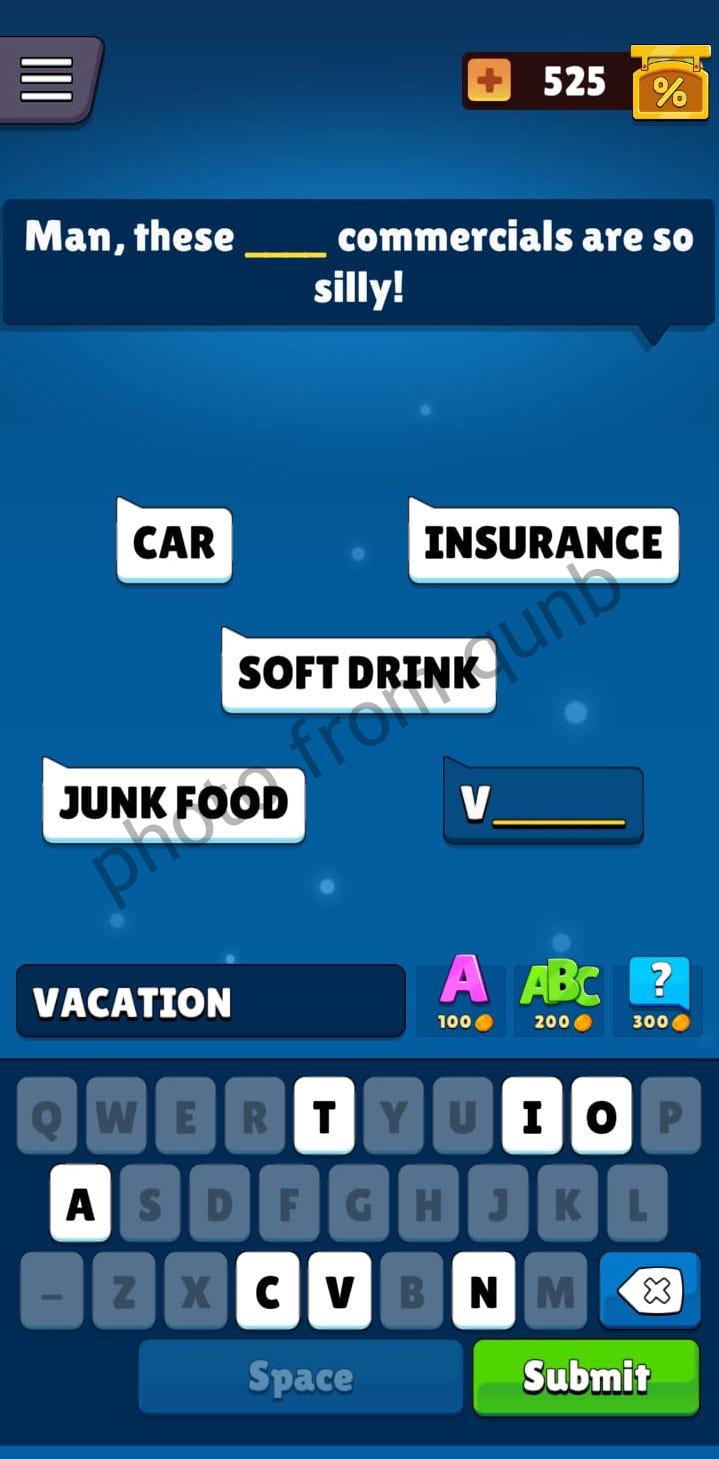The image size is (719, 1459).
Task: Use the 100-coin single letter hint
Action: (x=465, y=994)
